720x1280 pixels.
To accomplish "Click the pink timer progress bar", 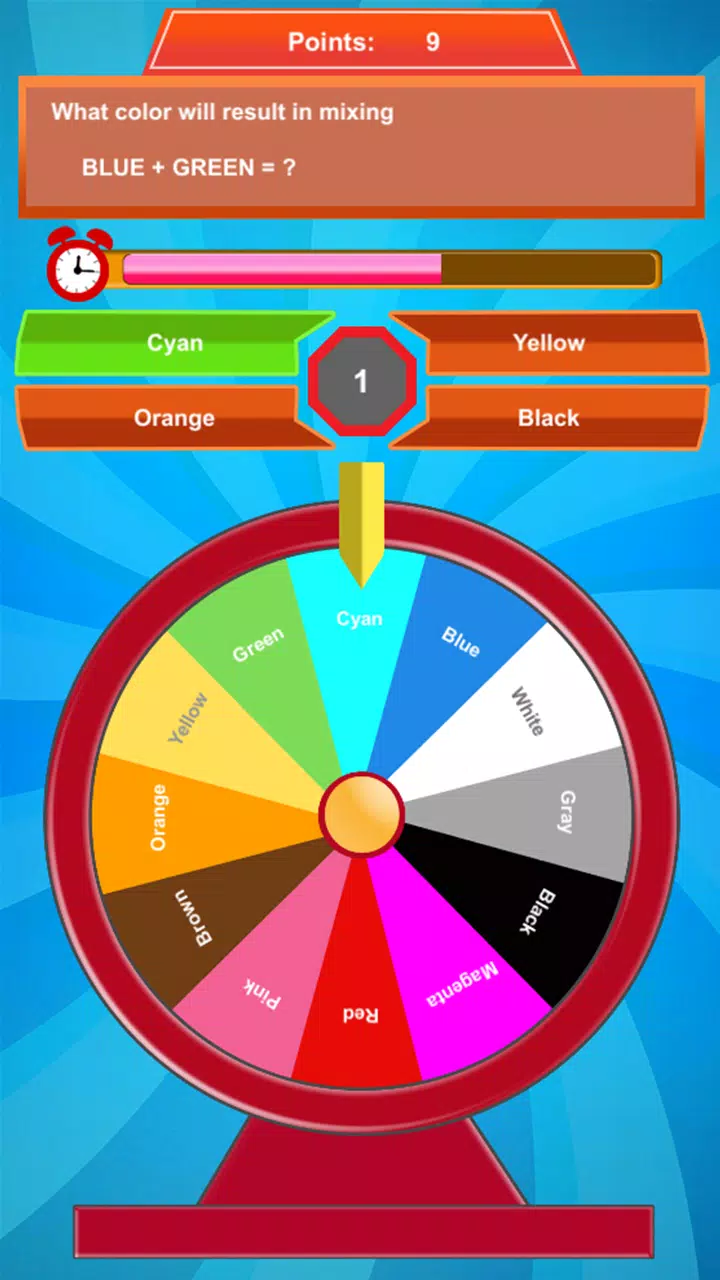I will coord(280,267).
